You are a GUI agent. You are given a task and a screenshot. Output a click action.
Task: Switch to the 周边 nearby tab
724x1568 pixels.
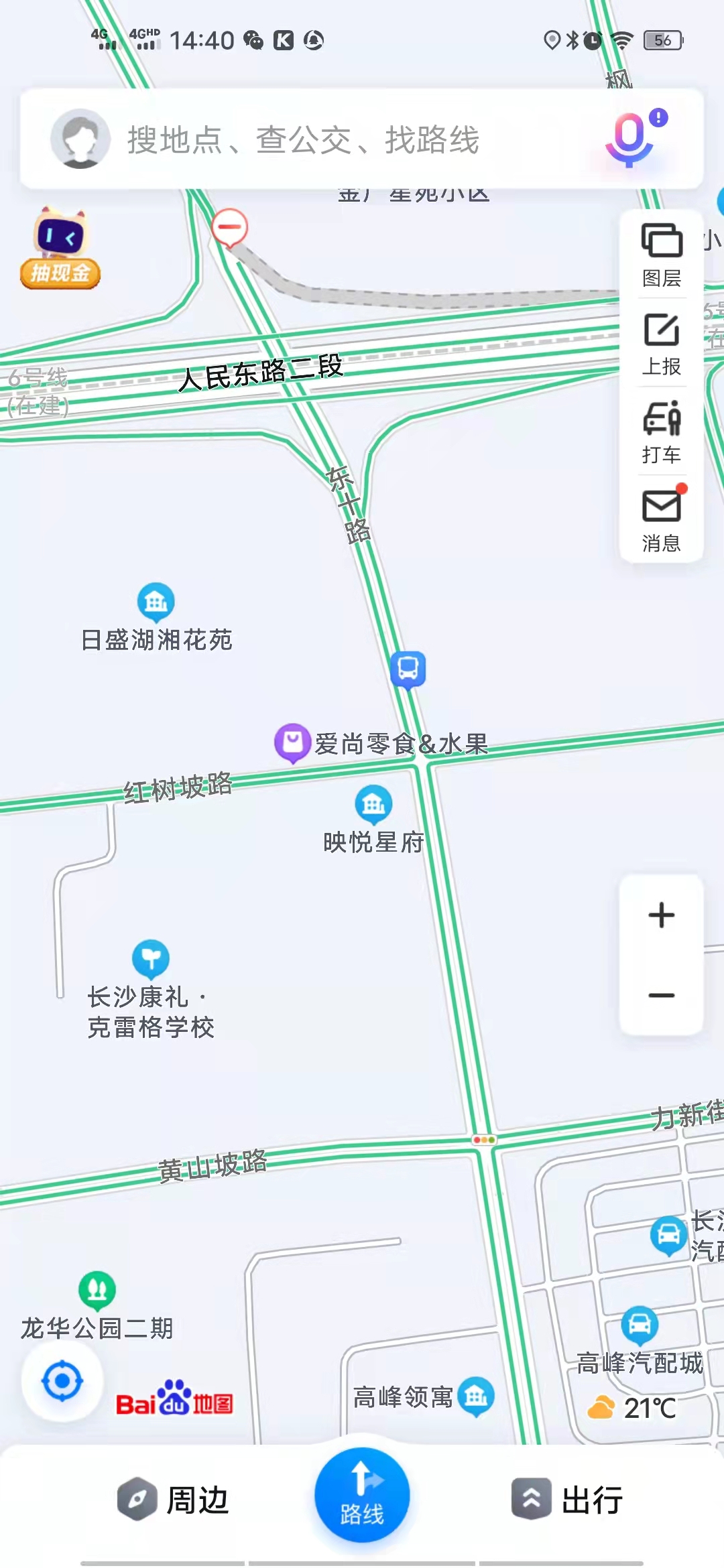click(x=173, y=1500)
